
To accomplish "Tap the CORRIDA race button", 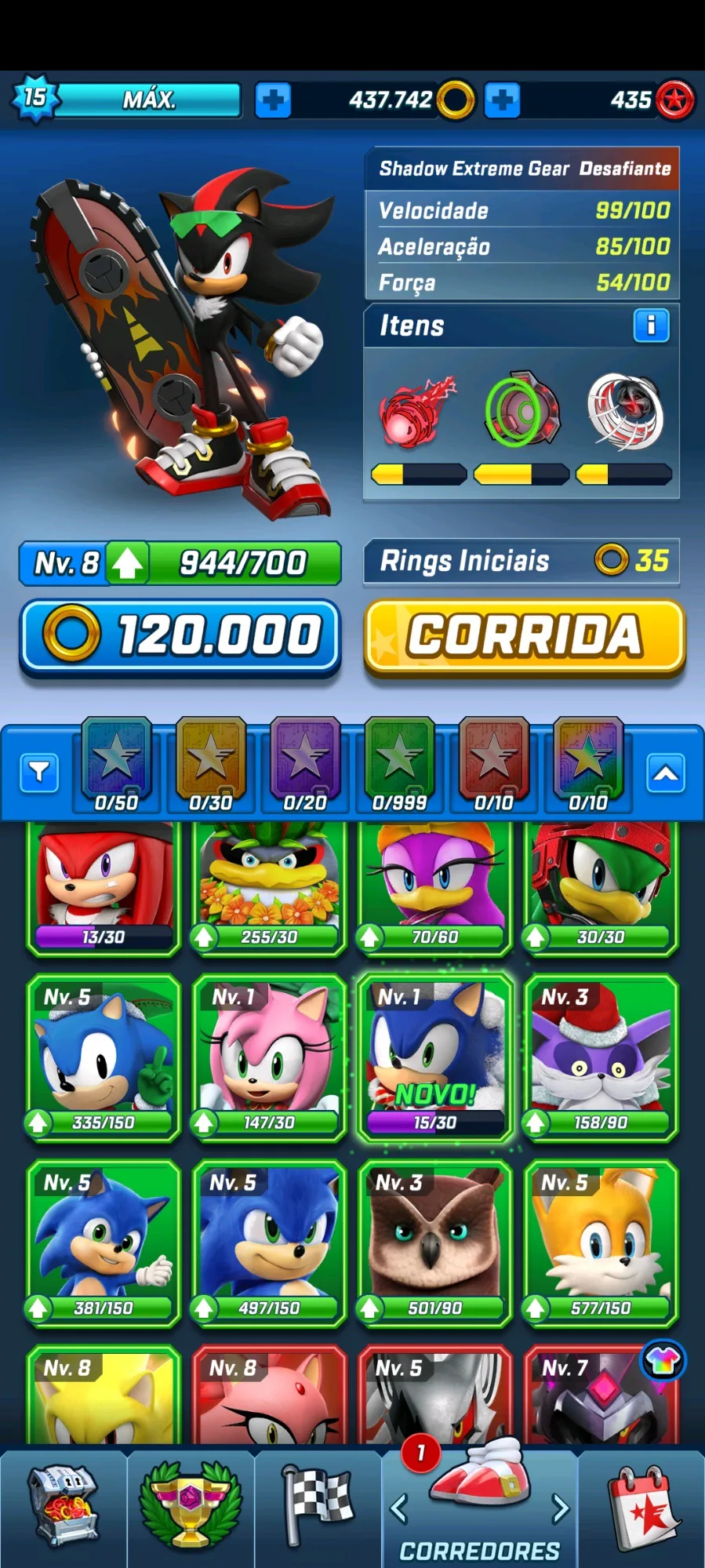I will coord(524,635).
